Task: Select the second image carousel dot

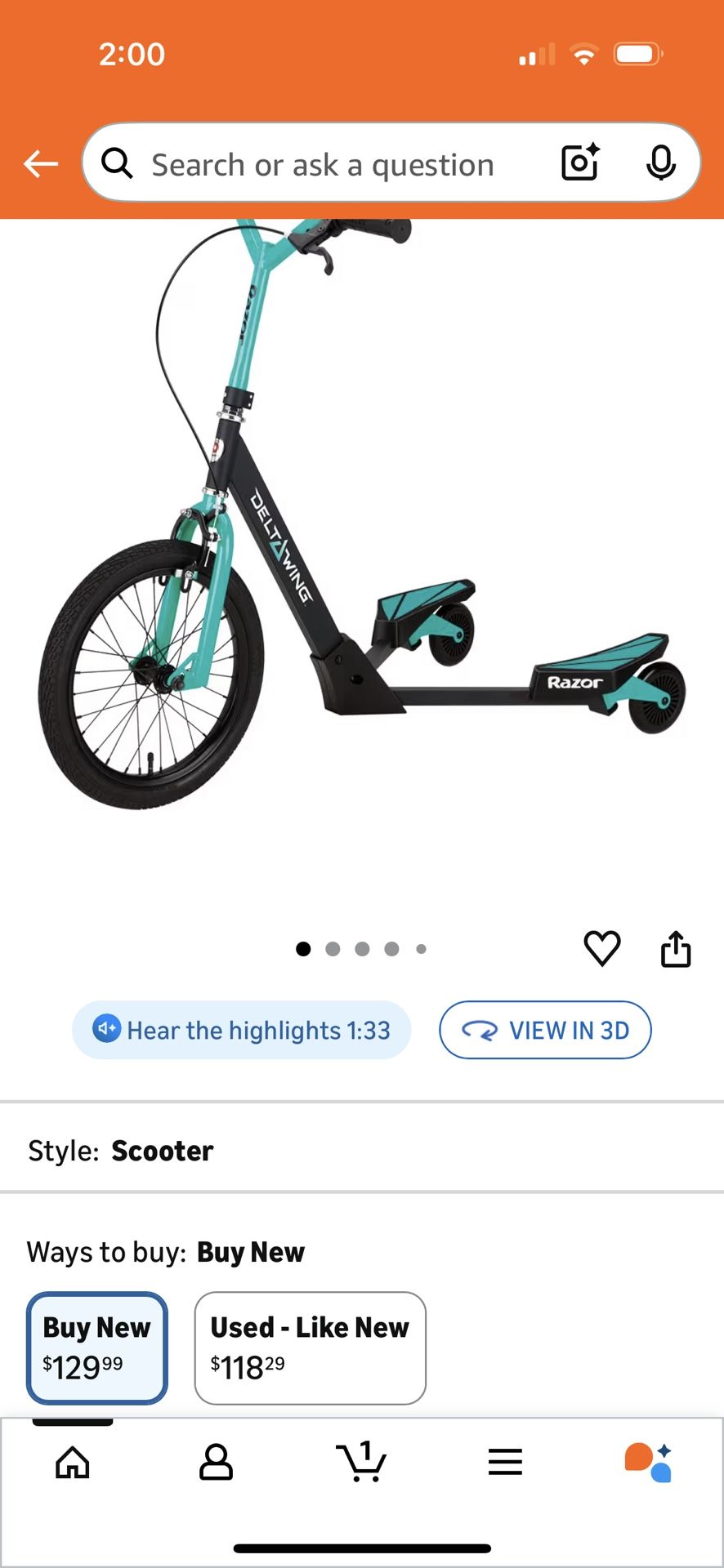Action: 333,948
